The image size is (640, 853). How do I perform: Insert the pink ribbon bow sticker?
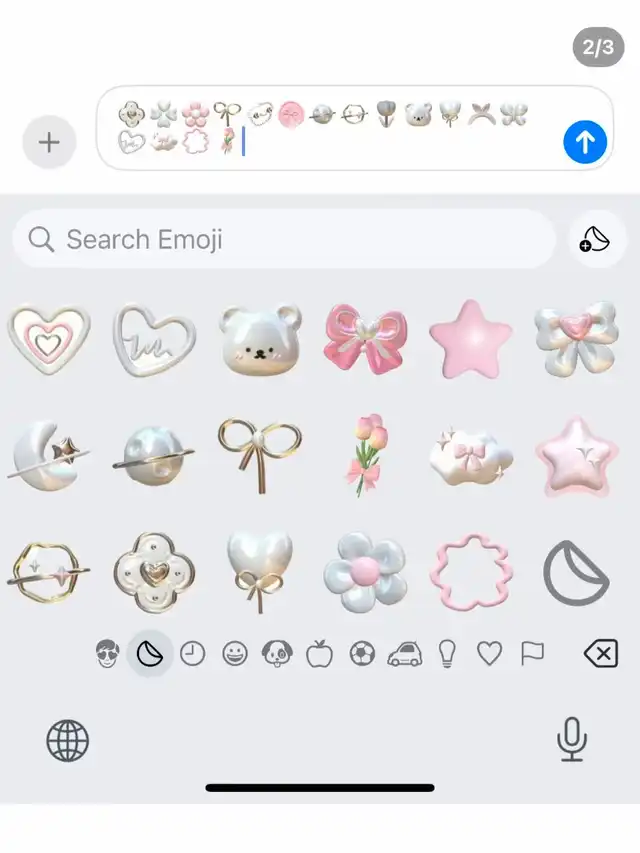367,340
